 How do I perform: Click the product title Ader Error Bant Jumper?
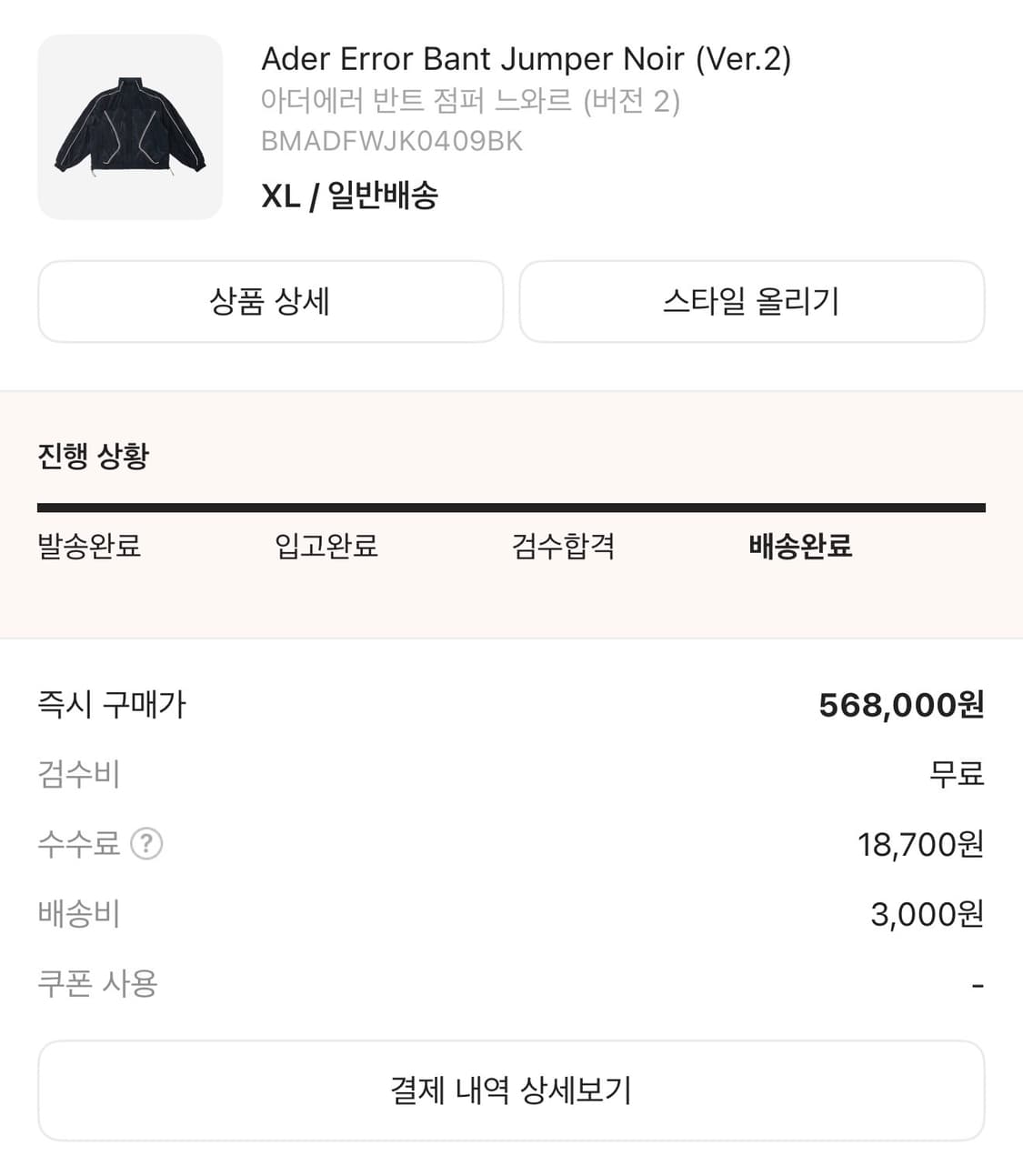(527, 59)
